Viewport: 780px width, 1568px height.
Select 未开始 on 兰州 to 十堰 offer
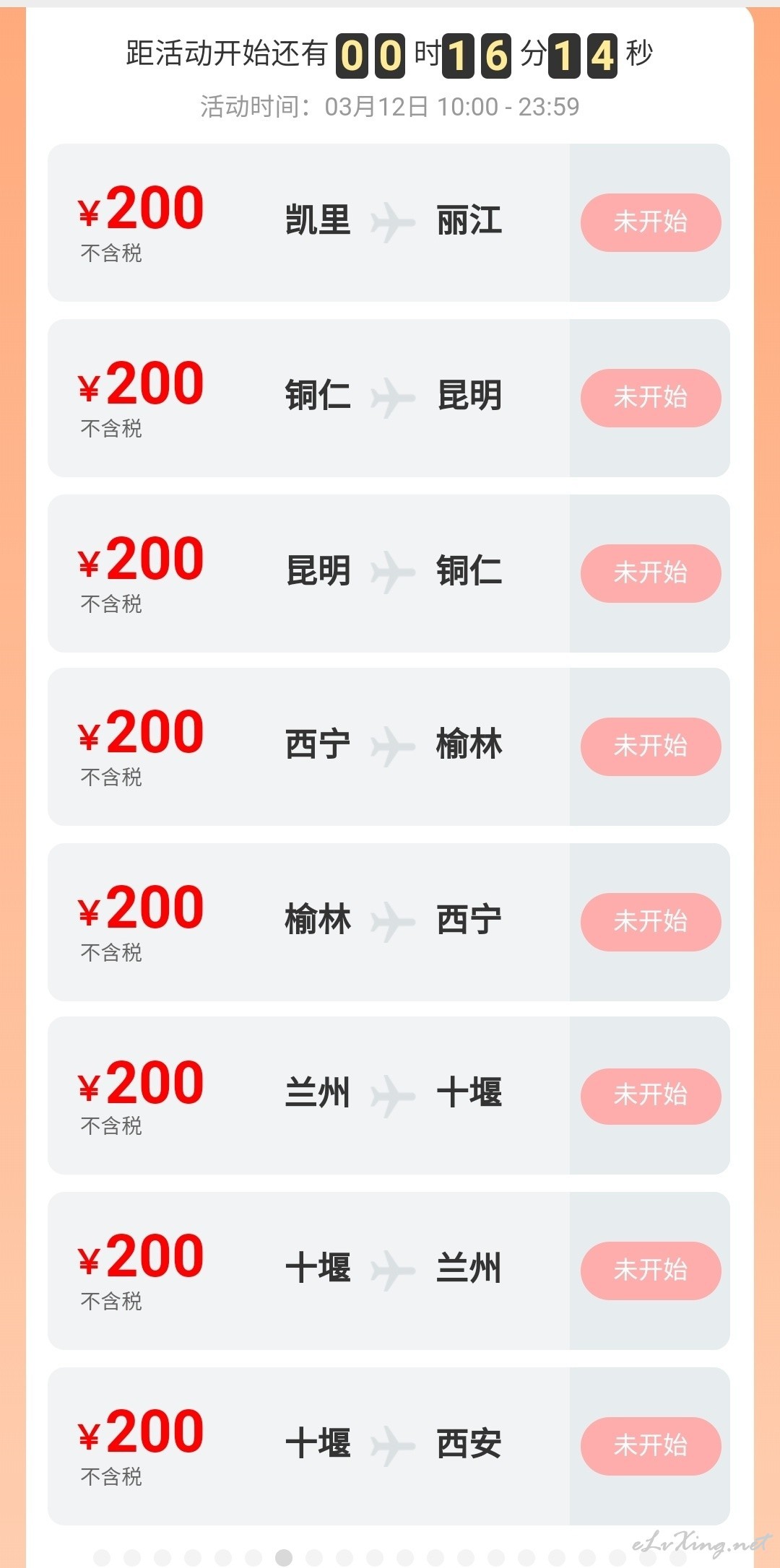click(x=651, y=1096)
